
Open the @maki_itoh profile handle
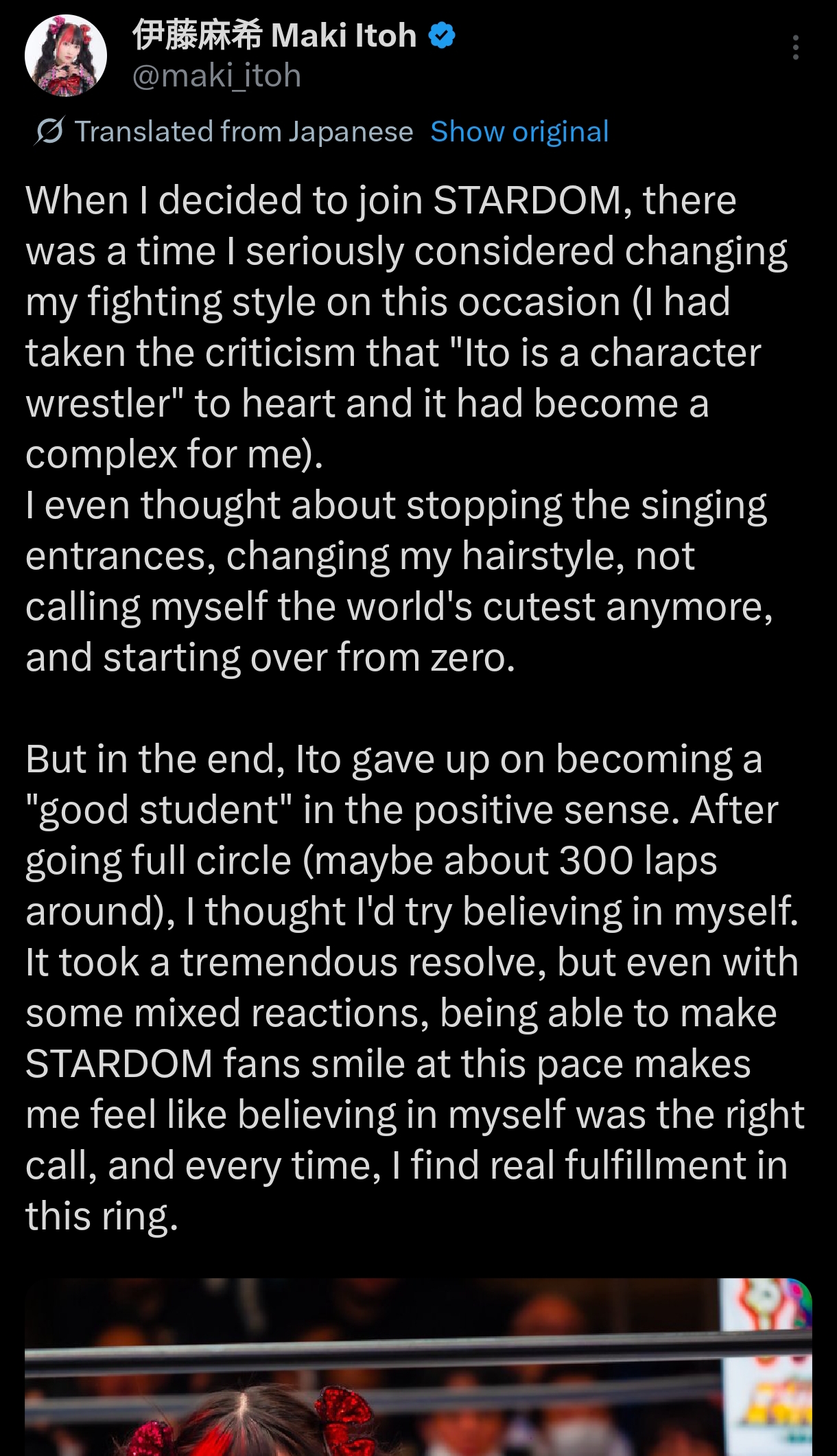point(216,76)
